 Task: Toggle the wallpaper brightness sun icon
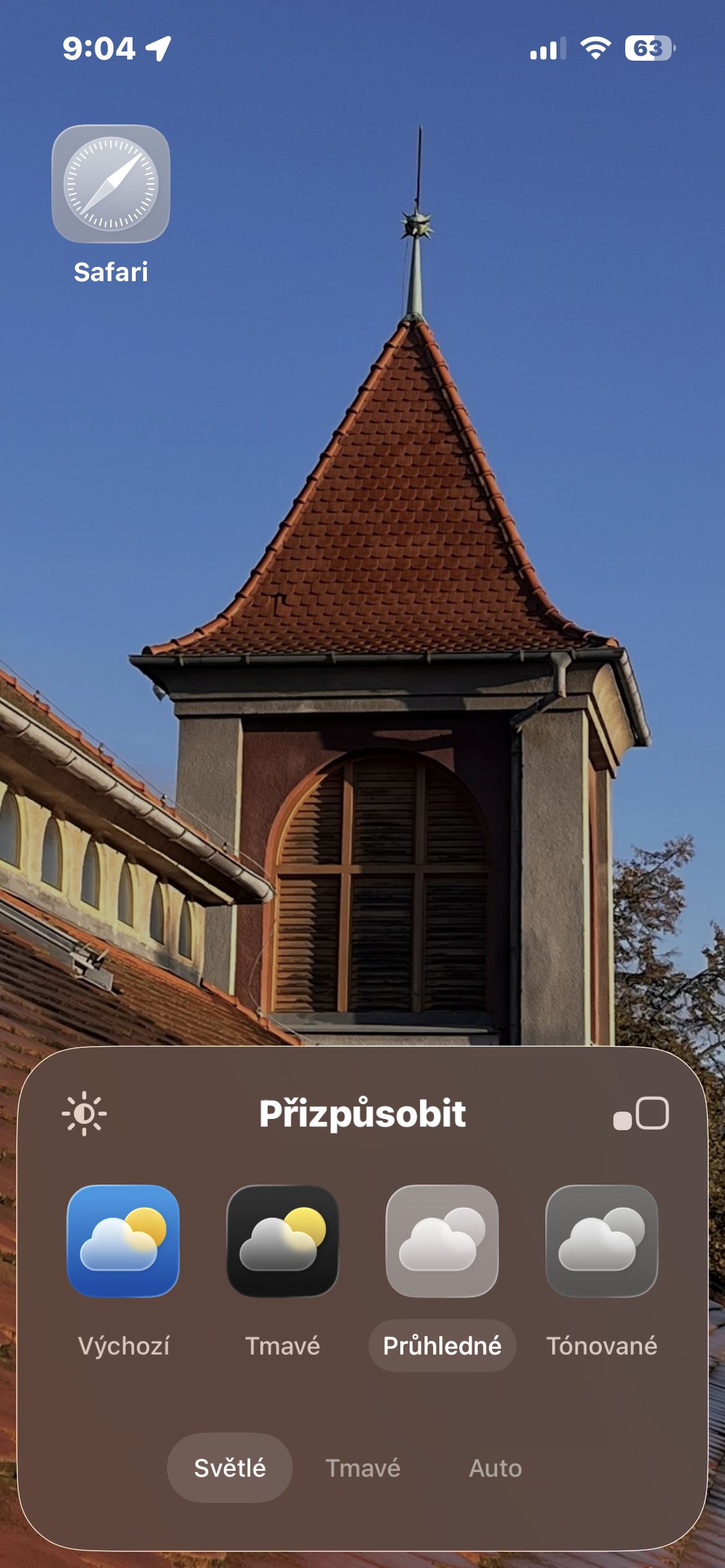(84, 1114)
